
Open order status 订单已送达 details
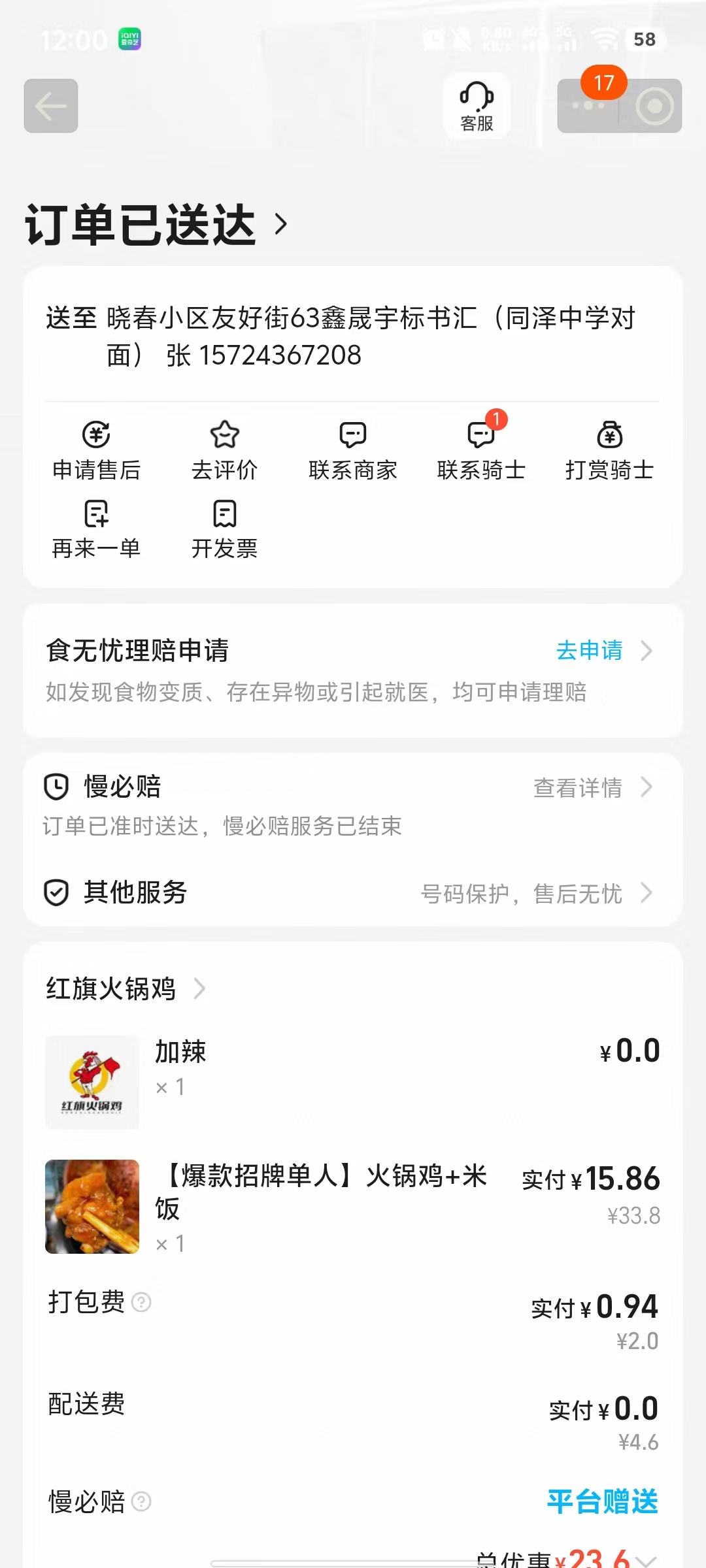[x=157, y=225]
